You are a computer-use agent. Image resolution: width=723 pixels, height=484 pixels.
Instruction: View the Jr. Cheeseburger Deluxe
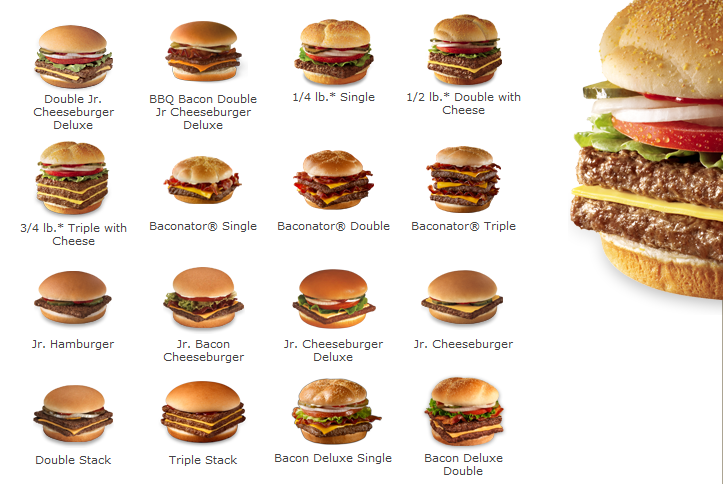click(333, 298)
